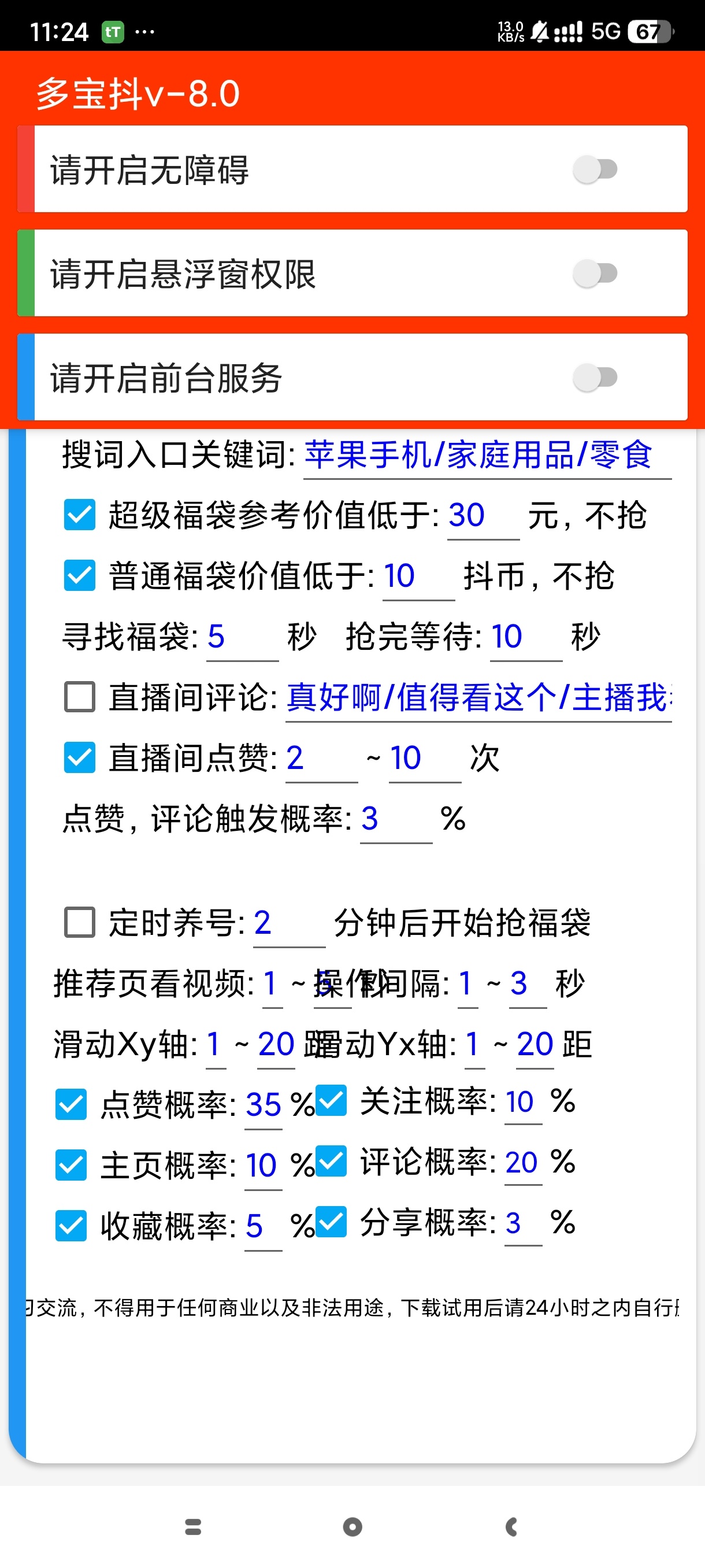Focus the 抢完等待 seconds field
The image size is (705, 1568).
(x=525, y=637)
